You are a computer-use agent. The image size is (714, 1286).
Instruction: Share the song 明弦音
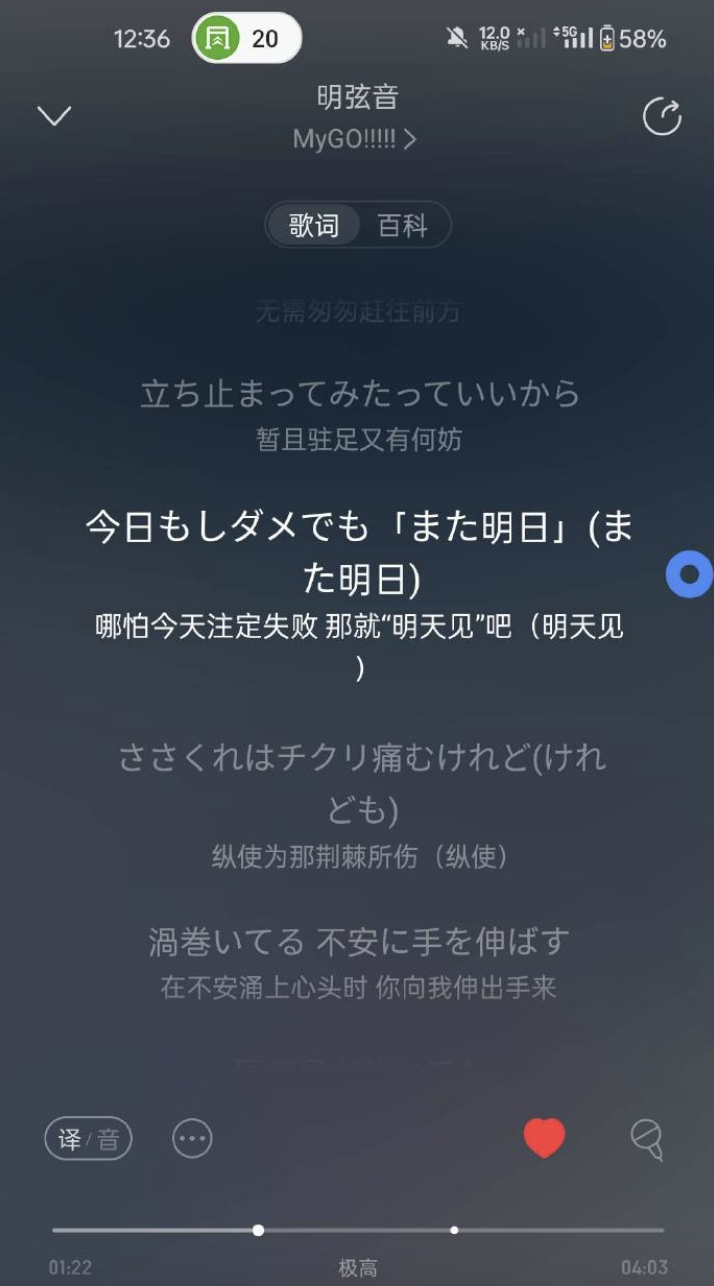(x=661, y=117)
